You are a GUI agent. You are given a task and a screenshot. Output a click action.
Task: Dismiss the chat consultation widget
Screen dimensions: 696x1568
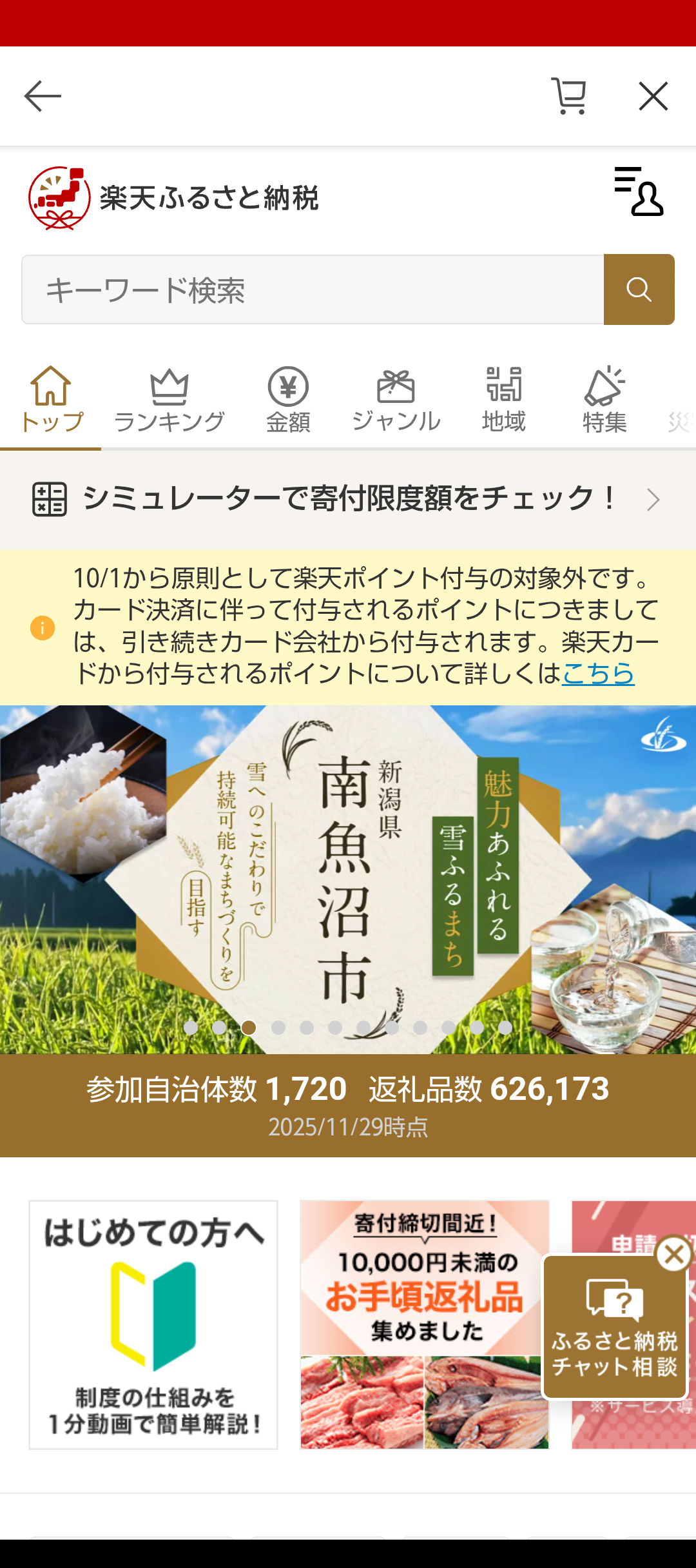(x=674, y=1255)
